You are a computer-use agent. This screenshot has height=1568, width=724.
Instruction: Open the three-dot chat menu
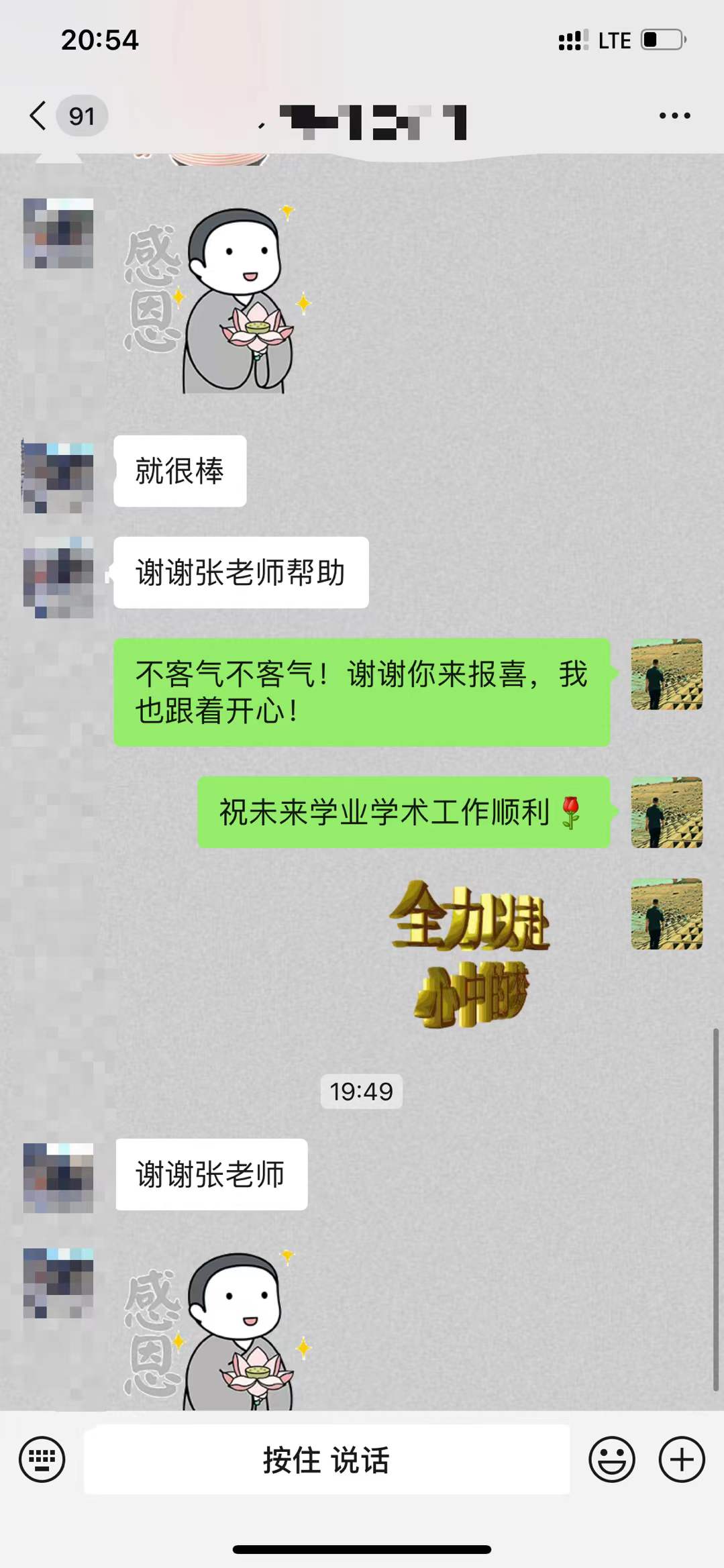pos(674,116)
